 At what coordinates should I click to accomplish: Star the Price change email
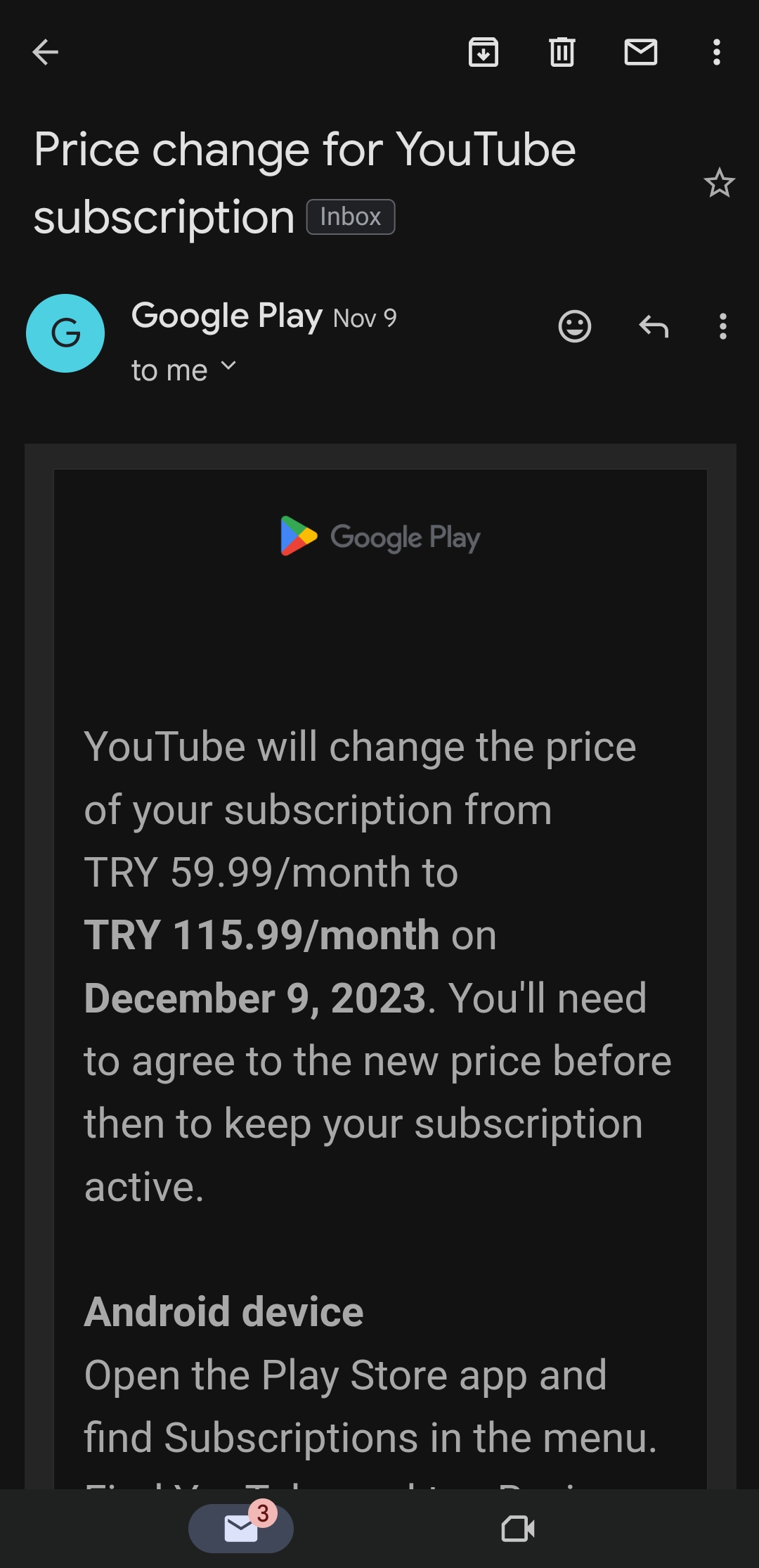(x=719, y=183)
